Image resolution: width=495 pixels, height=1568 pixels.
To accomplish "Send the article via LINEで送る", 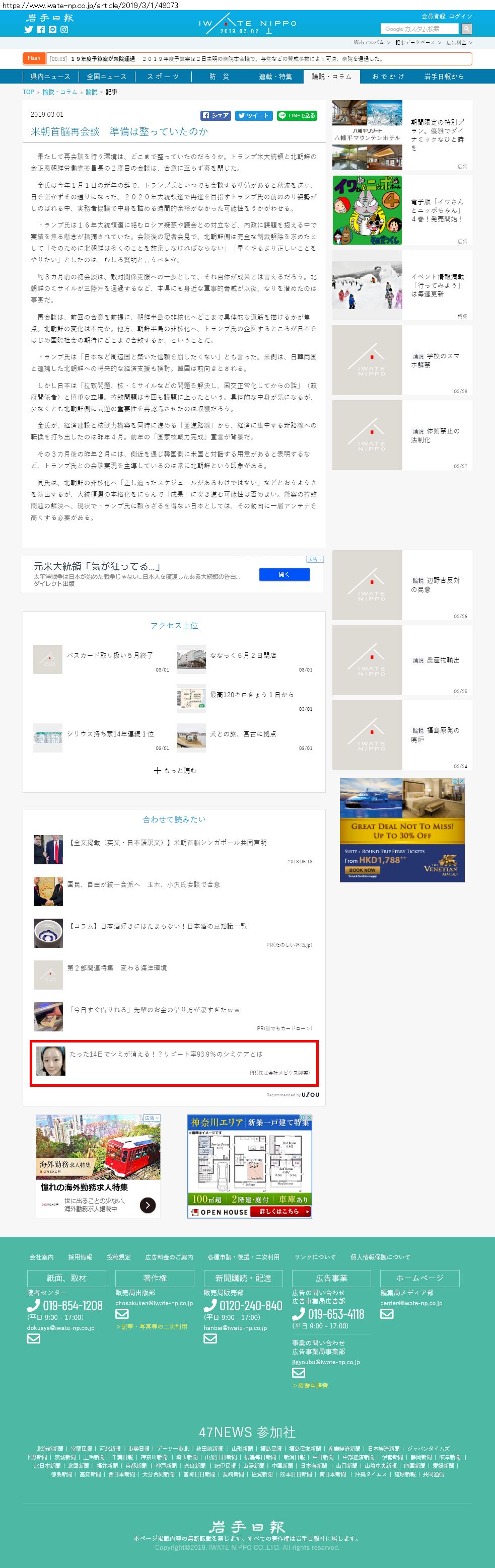I will [297, 116].
